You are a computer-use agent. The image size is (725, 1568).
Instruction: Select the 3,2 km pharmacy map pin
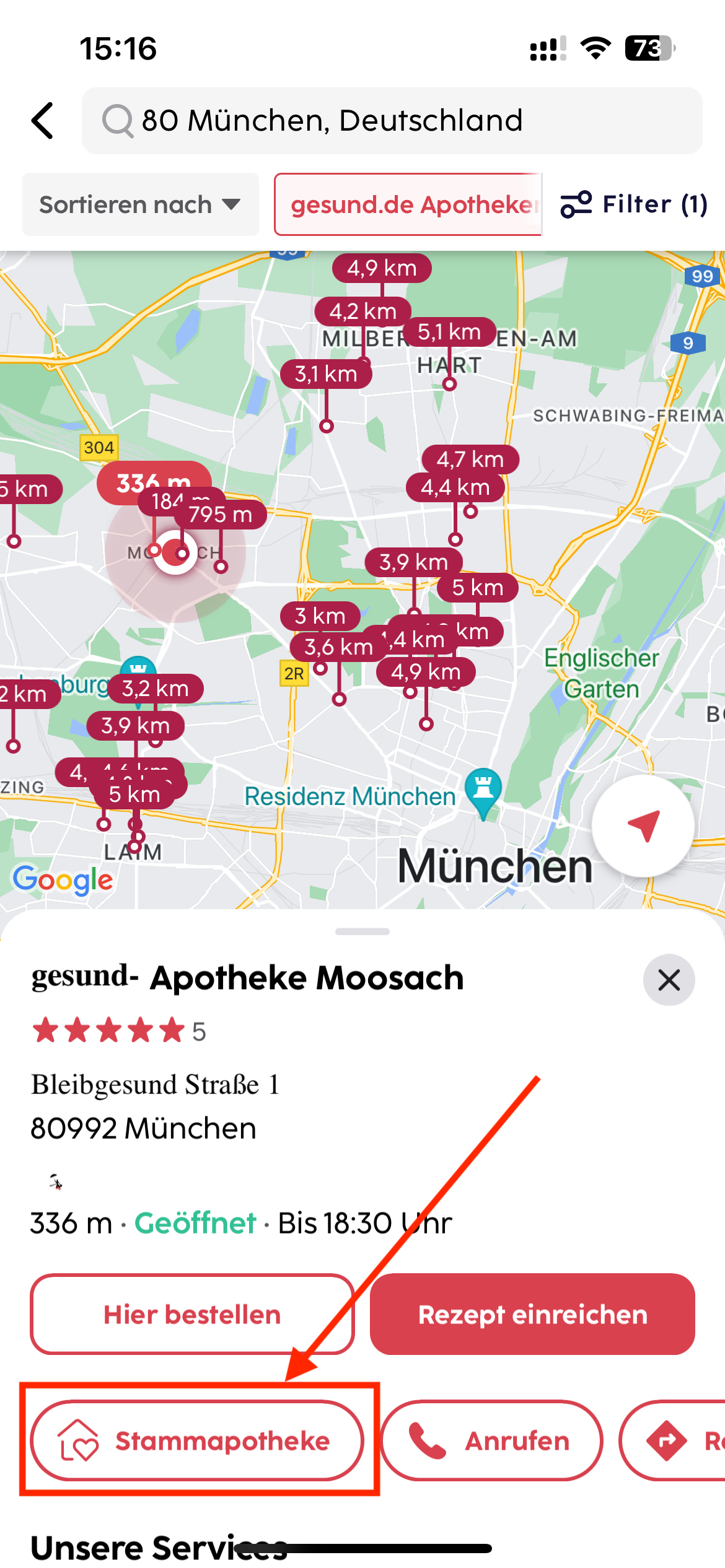pyautogui.click(x=155, y=689)
